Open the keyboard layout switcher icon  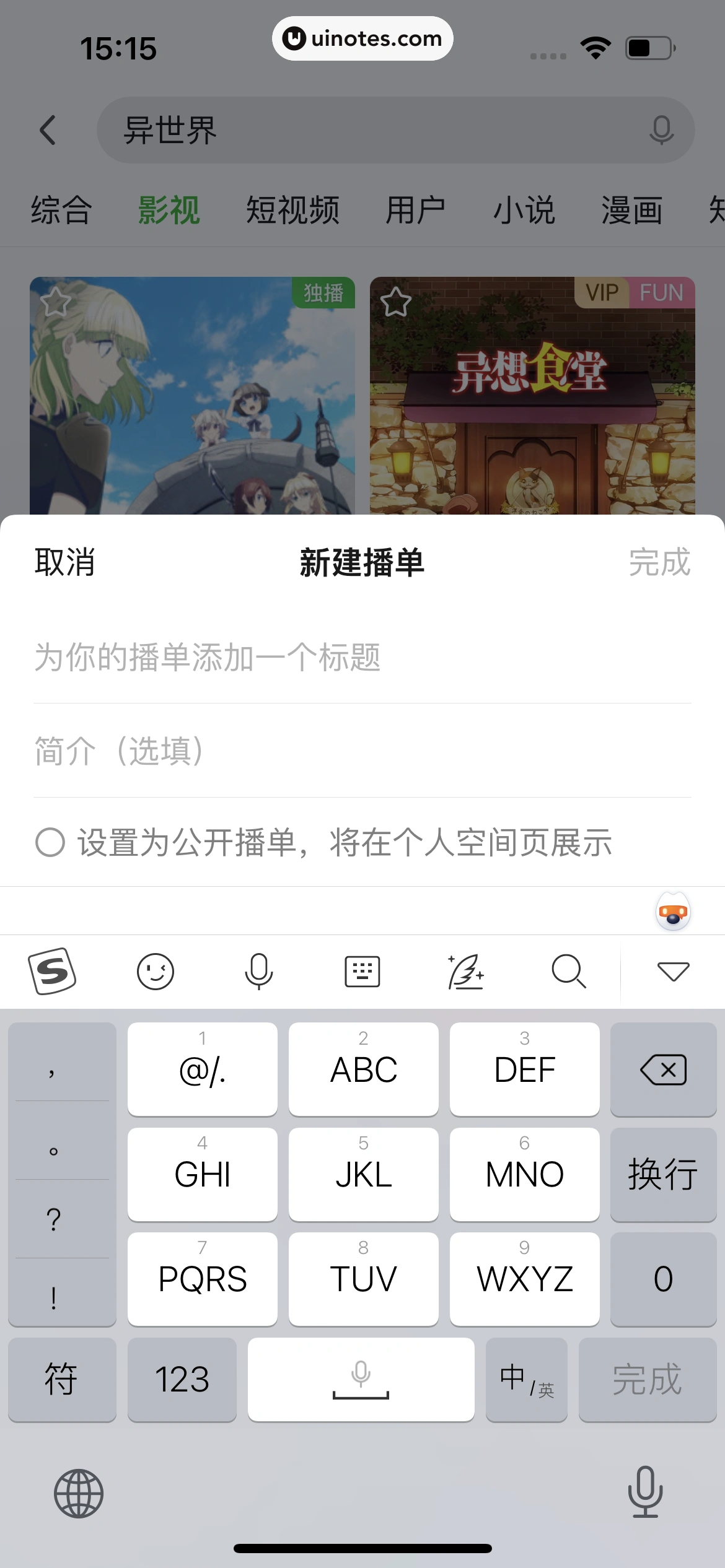pos(362,971)
